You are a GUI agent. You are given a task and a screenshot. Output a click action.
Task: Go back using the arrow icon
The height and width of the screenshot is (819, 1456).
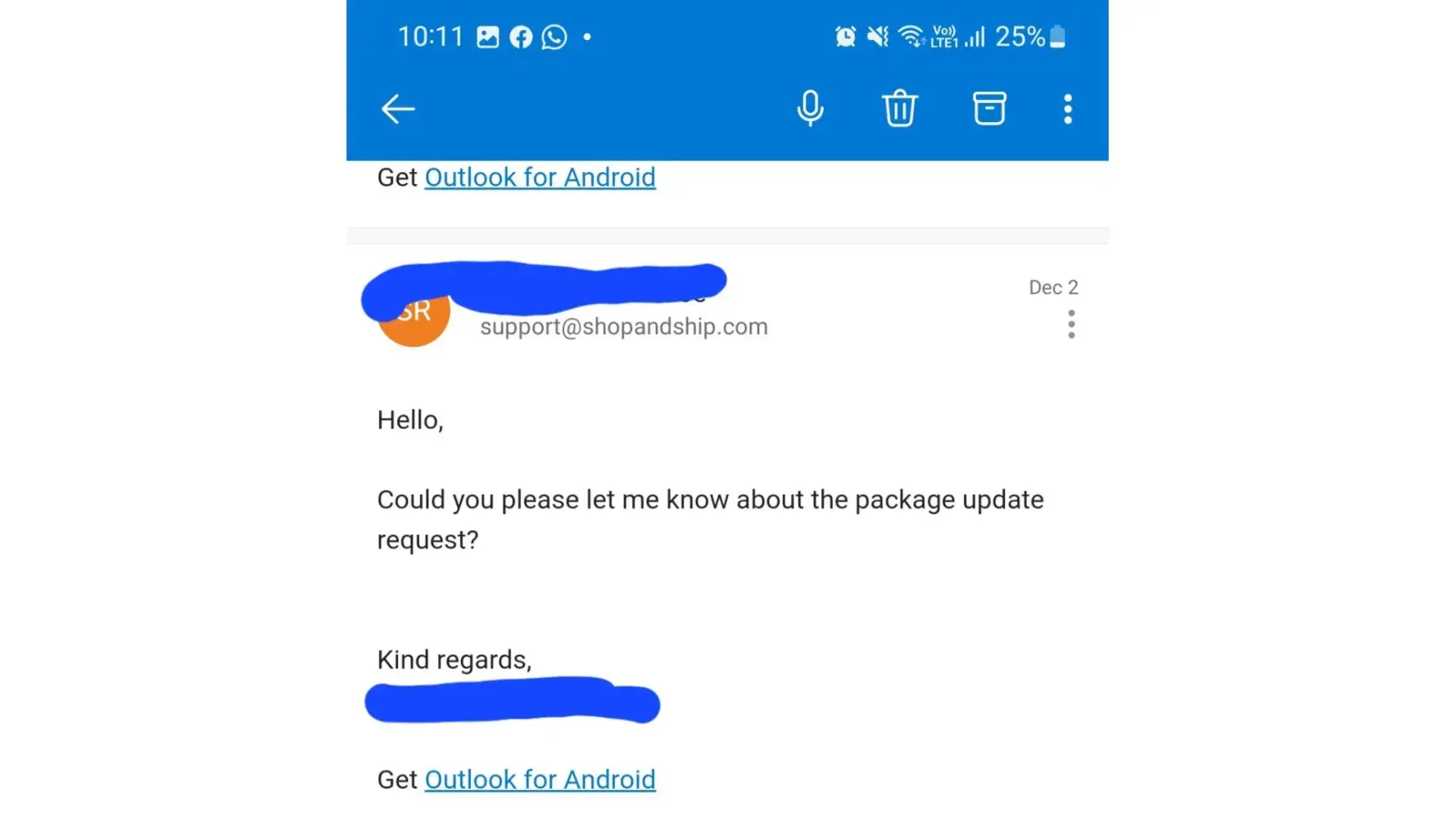click(x=398, y=109)
